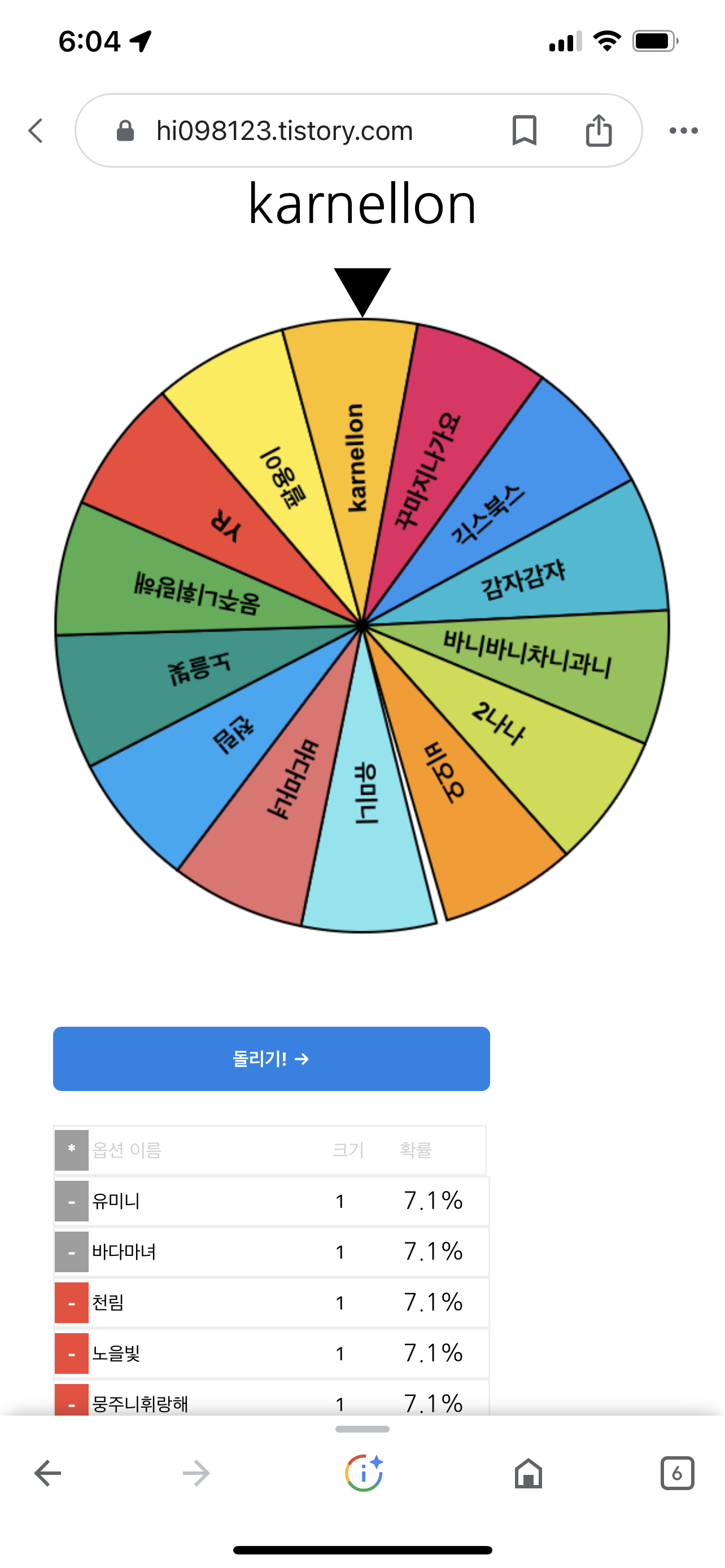Remove the 천림 option
The image size is (725, 1568).
pyautogui.click(x=72, y=1303)
